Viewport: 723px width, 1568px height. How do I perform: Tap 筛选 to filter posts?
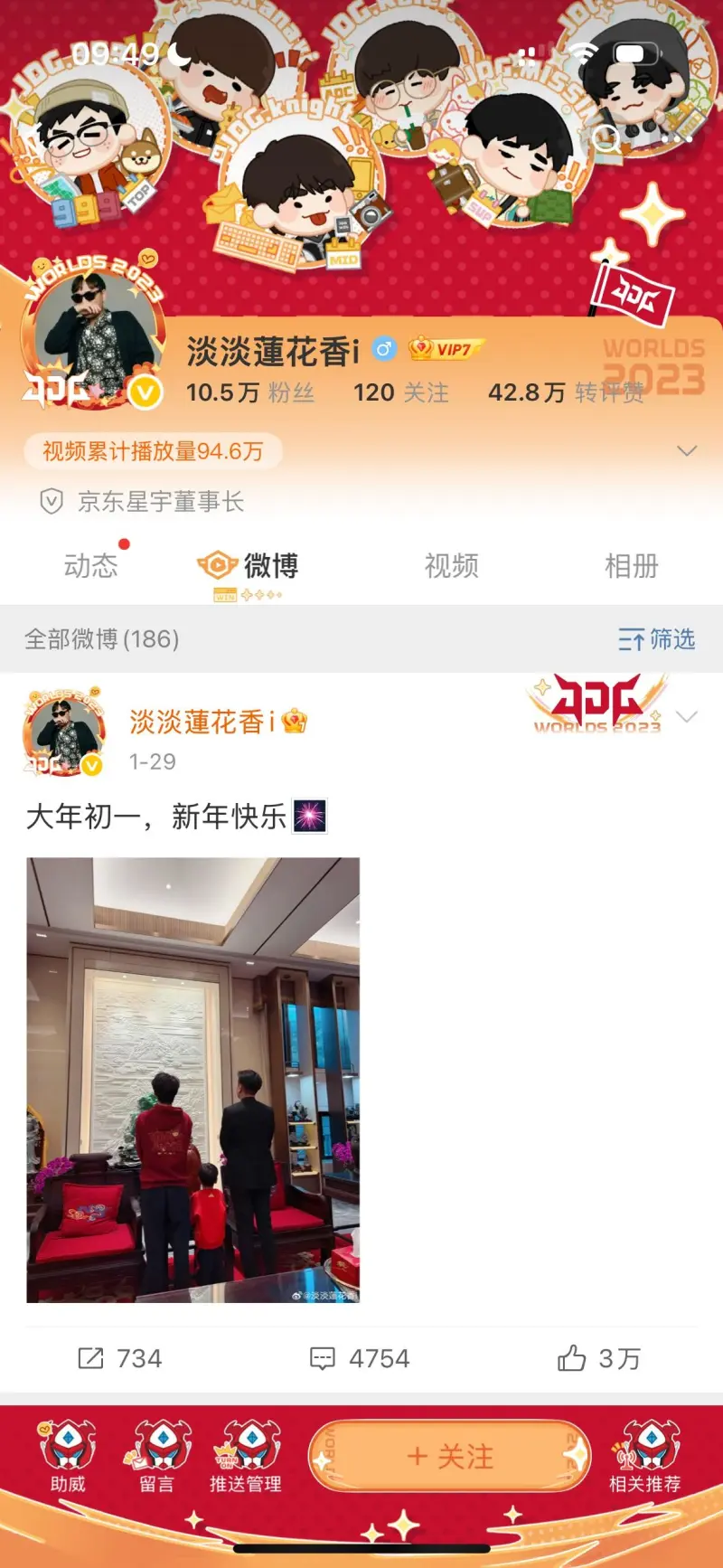point(657,639)
